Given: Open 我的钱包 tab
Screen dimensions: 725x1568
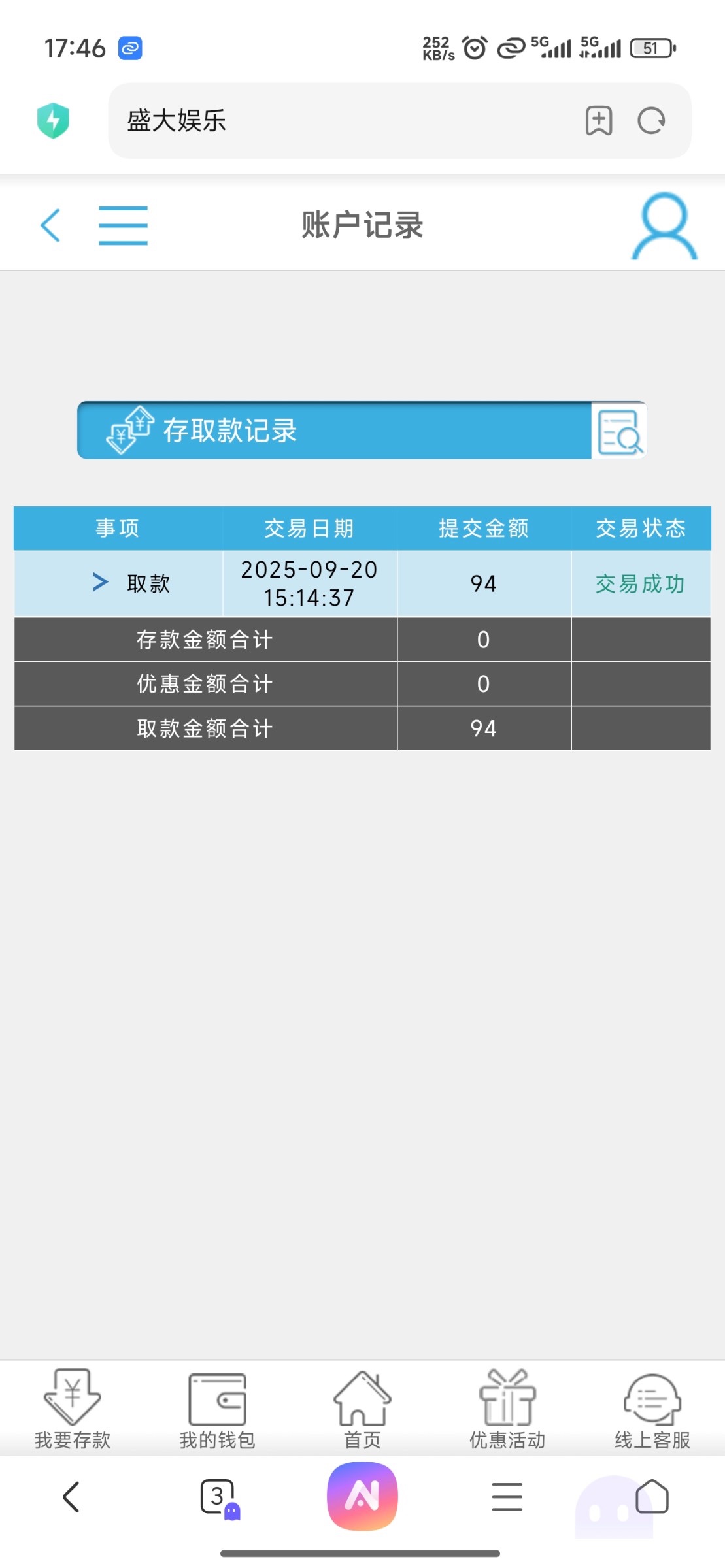Looking at the screenshot, I should pos(217,1409).
